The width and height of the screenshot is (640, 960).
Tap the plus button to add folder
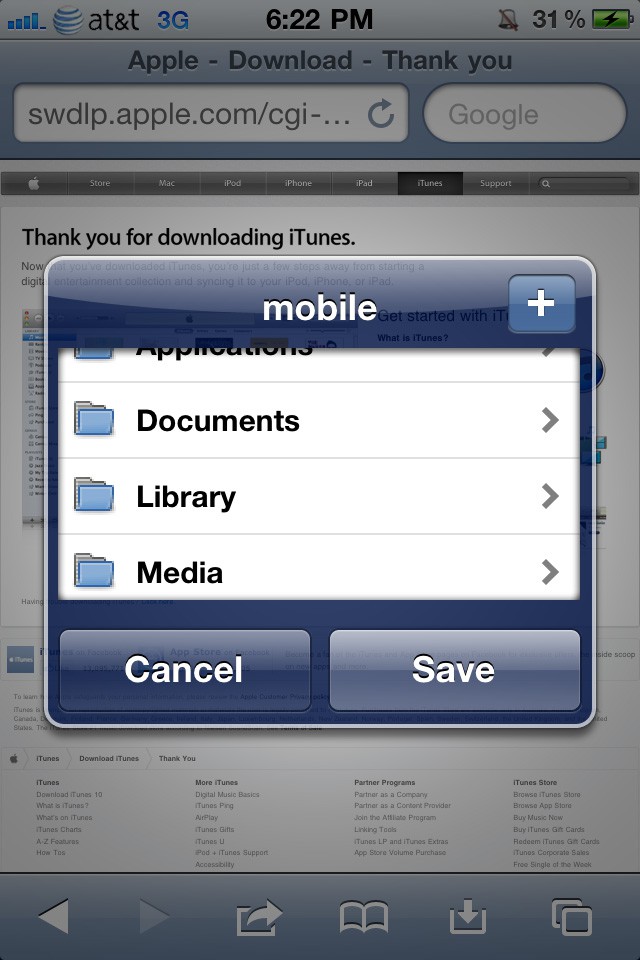click(541, 304)
